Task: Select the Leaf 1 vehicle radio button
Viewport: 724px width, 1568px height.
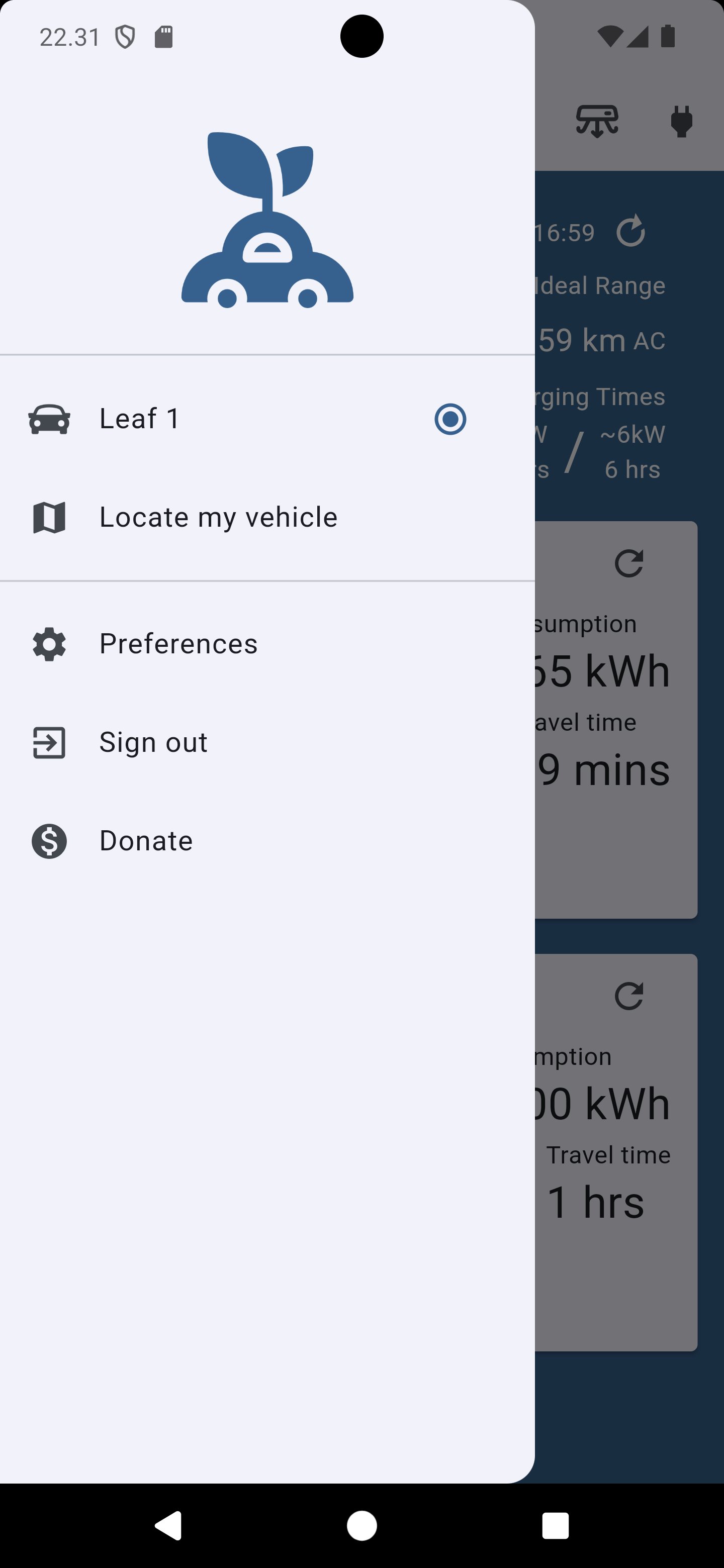Action: point(450,419)
